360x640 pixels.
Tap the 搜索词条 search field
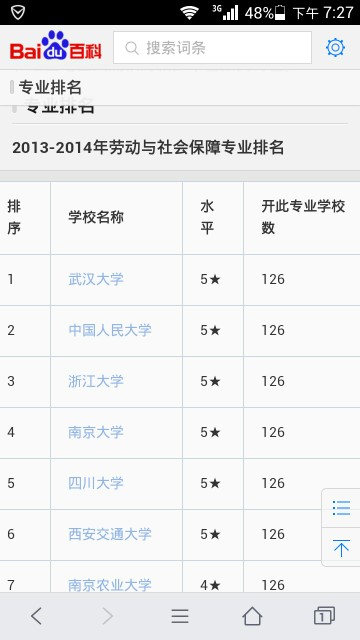(x=212, y=48)
